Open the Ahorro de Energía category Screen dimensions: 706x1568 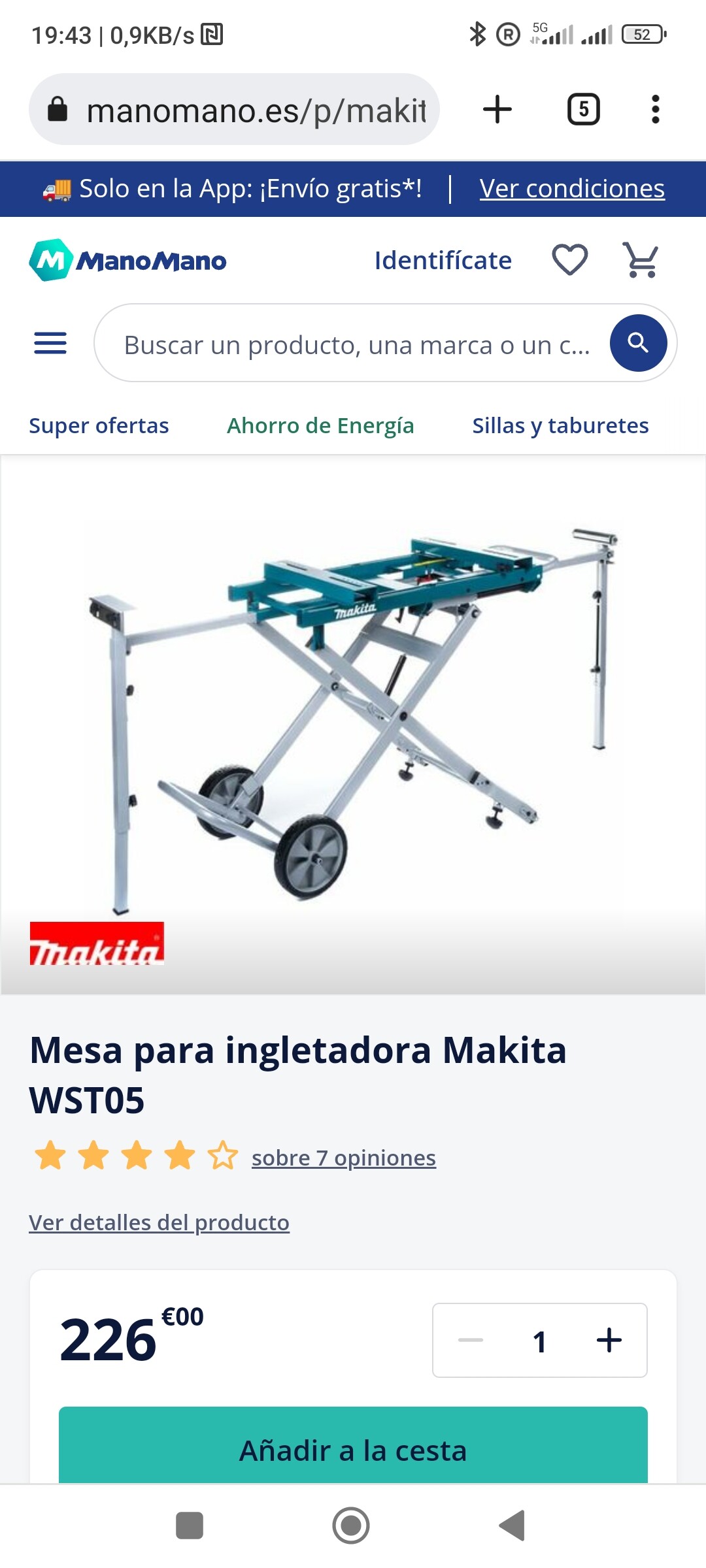(x=320, y=425)
